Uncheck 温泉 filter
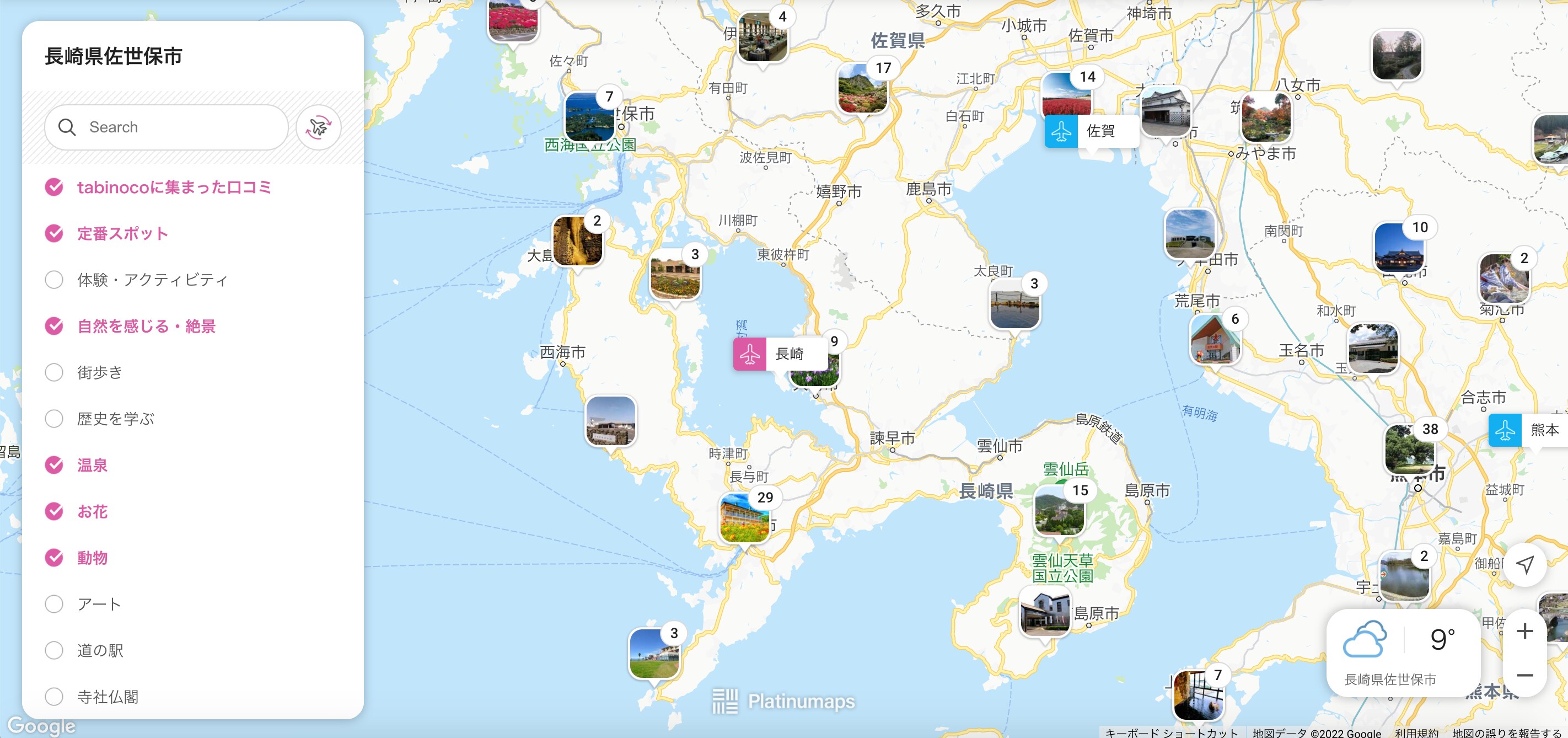1568x738 pixels. [54, 464]
